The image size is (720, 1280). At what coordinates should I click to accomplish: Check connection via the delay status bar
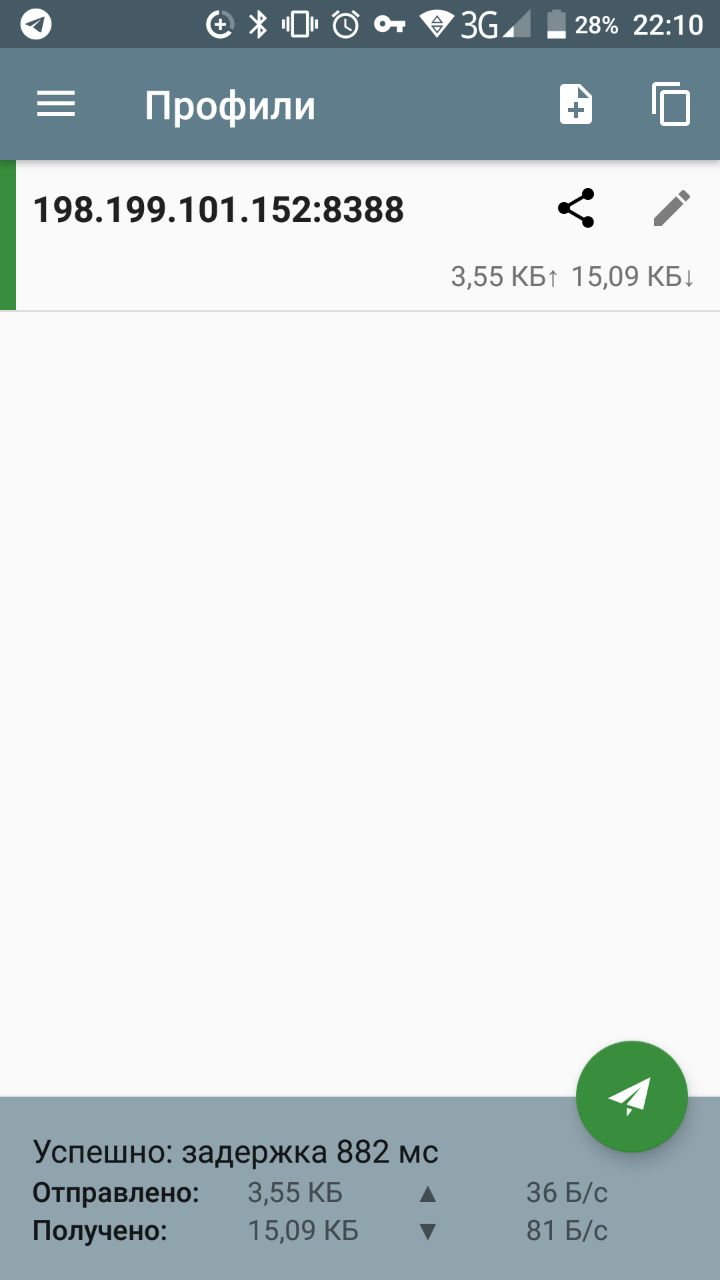[x=236, y=1152]
